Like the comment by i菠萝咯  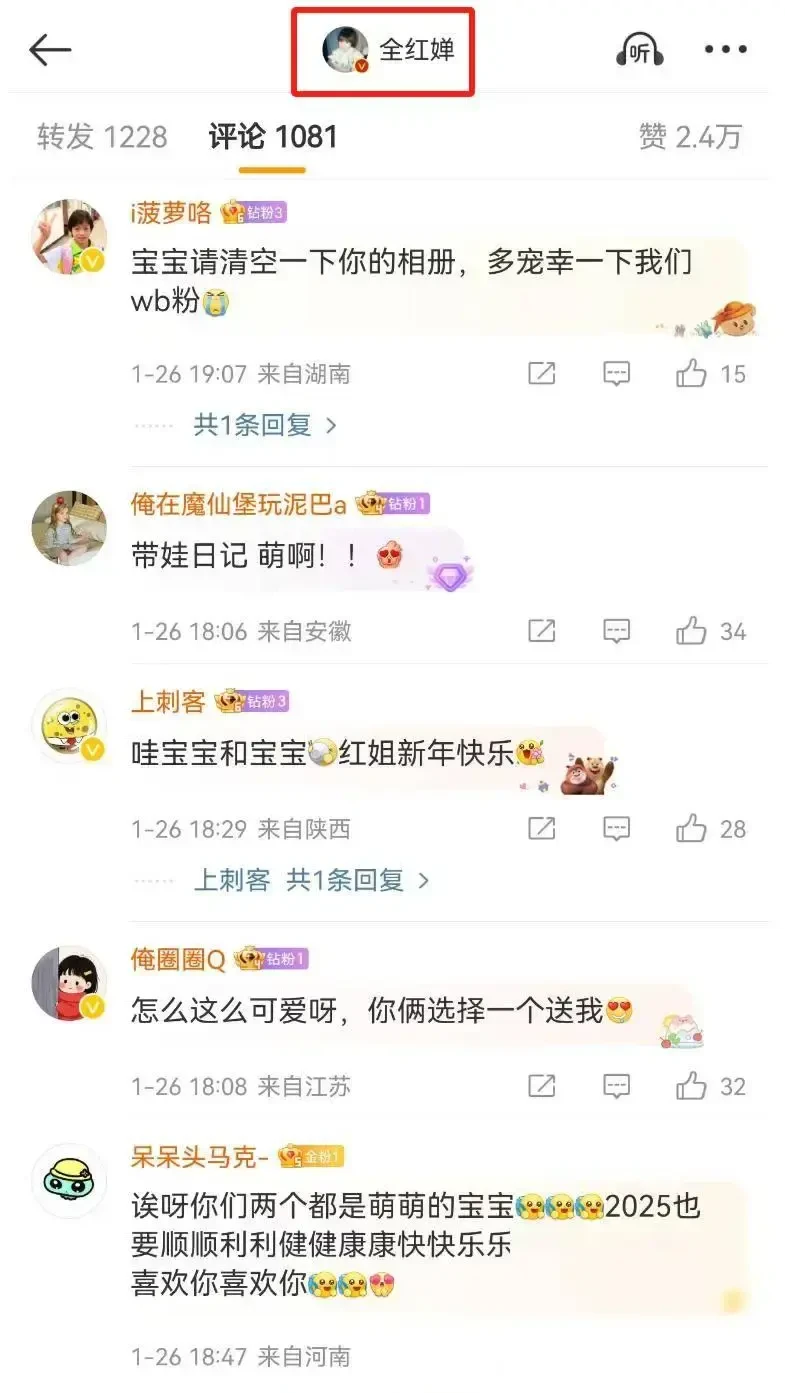point(711,374)
